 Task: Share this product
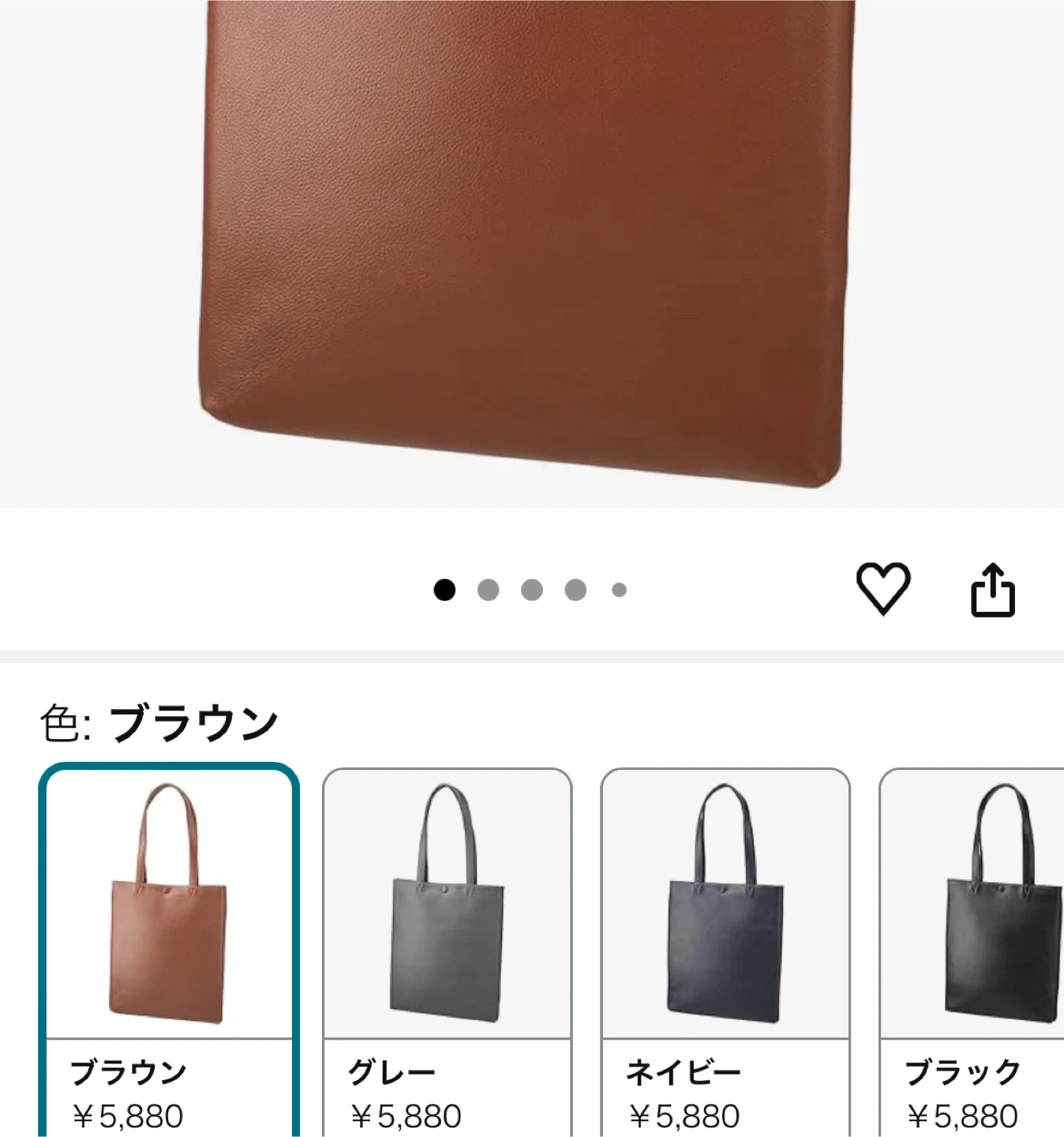tap(992, 590)
